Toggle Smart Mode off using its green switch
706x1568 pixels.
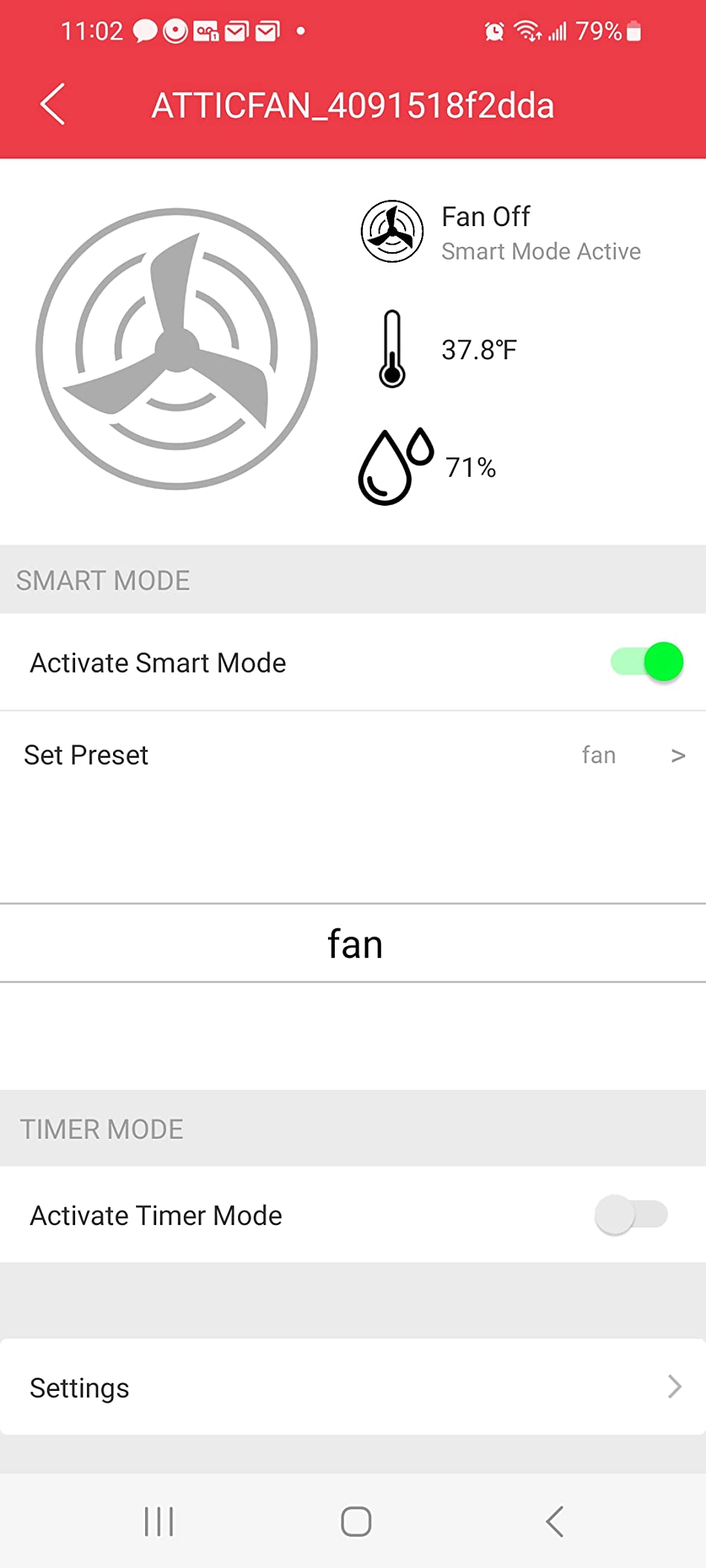[x=644, y=661]
